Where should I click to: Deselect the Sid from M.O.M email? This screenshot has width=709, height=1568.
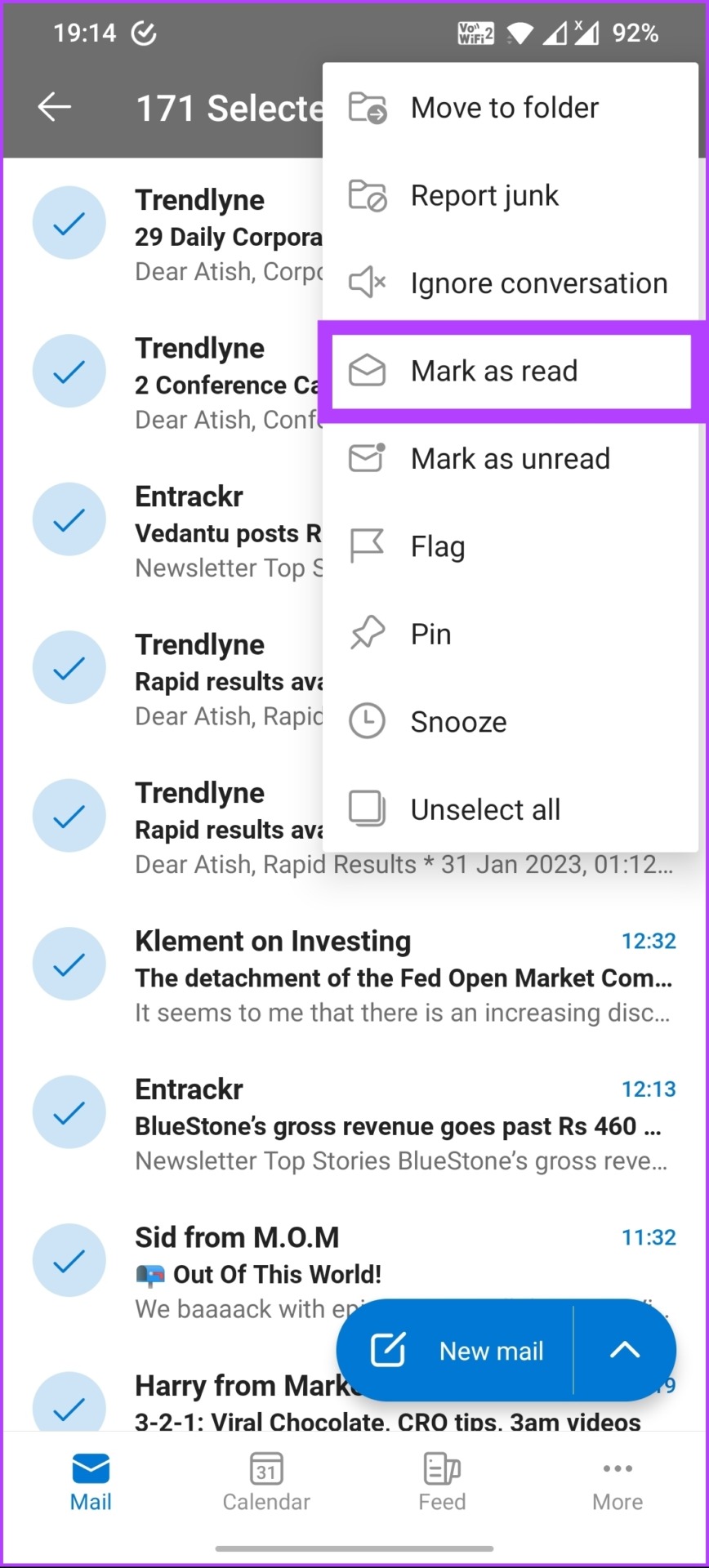pos(69,1260)
